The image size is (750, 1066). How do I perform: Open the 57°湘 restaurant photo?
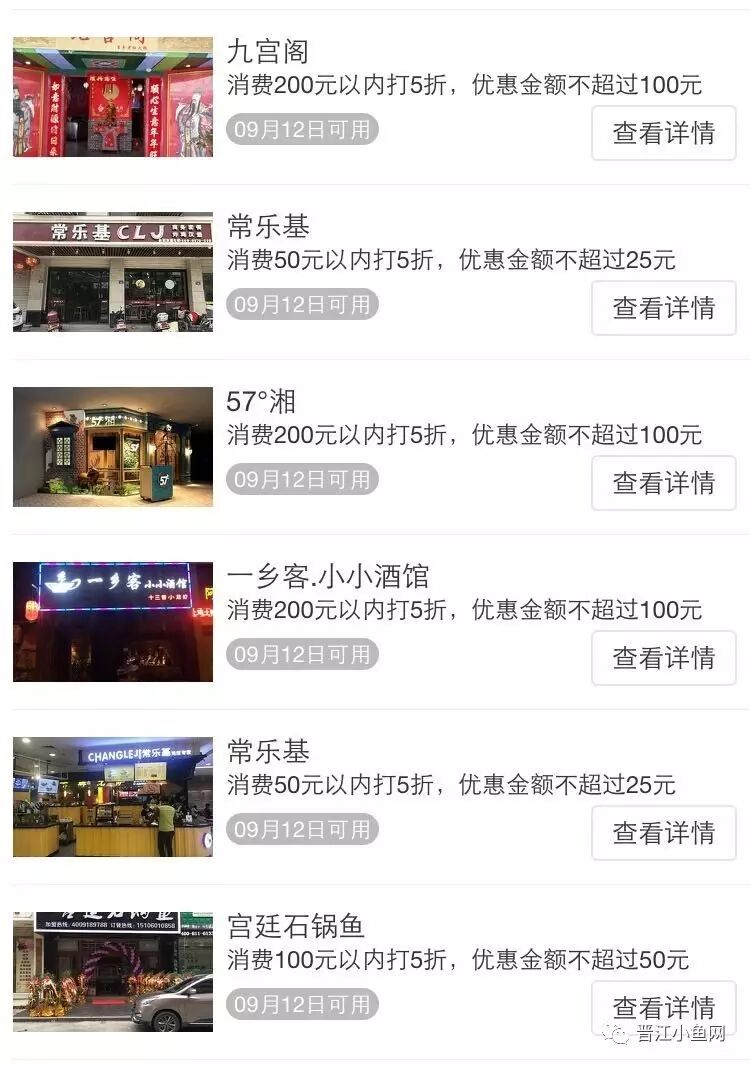coord(113,447)
